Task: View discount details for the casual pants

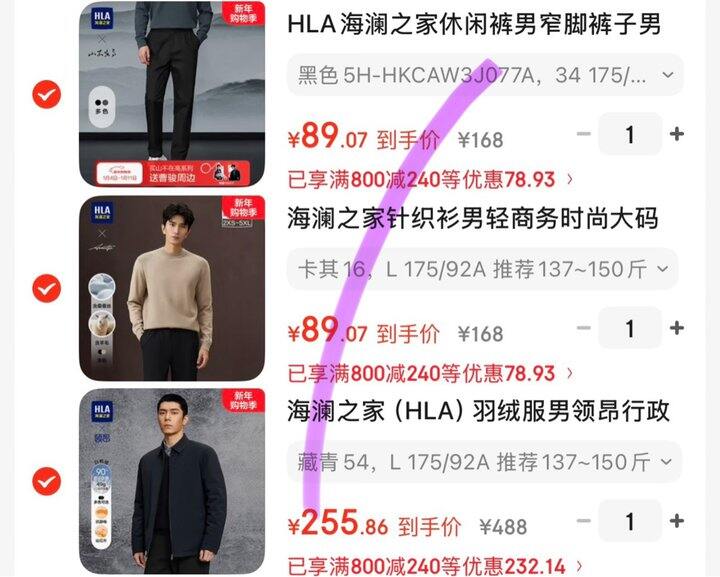Action: 431,179
